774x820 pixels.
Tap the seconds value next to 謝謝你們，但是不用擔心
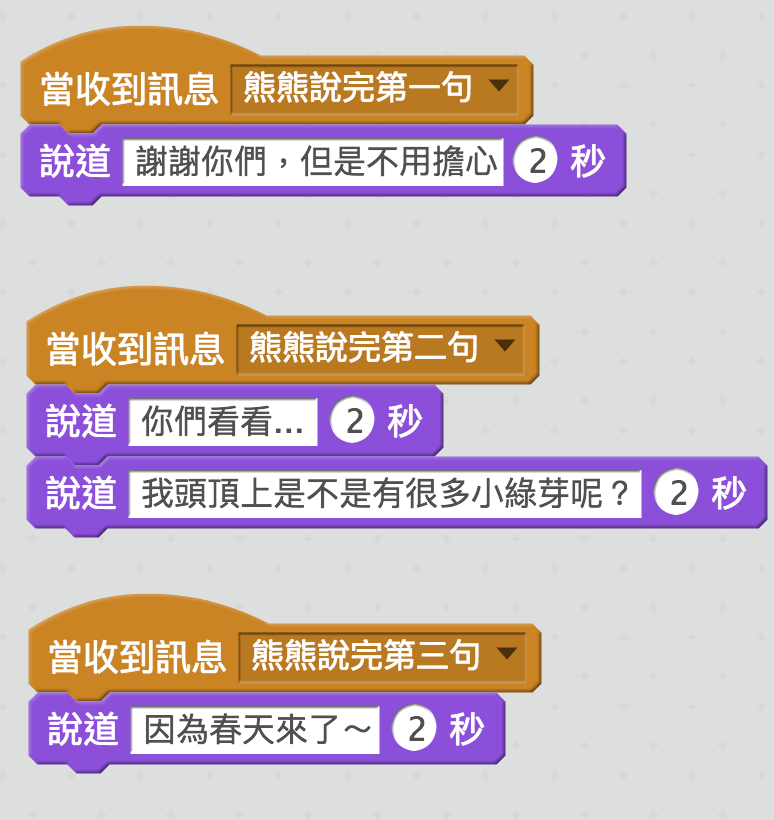pos(537,162)
